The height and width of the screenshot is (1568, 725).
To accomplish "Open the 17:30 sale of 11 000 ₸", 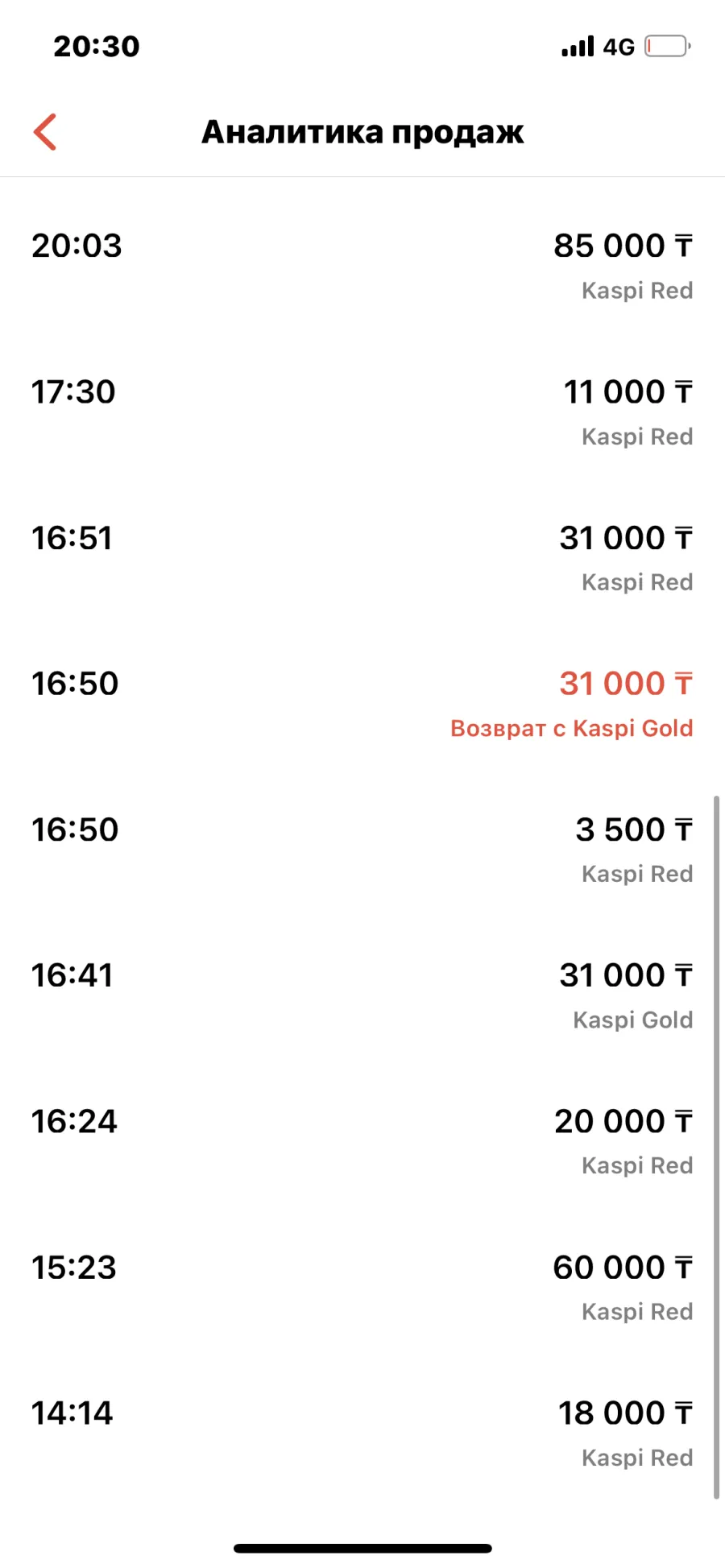I will pos(362,413).
